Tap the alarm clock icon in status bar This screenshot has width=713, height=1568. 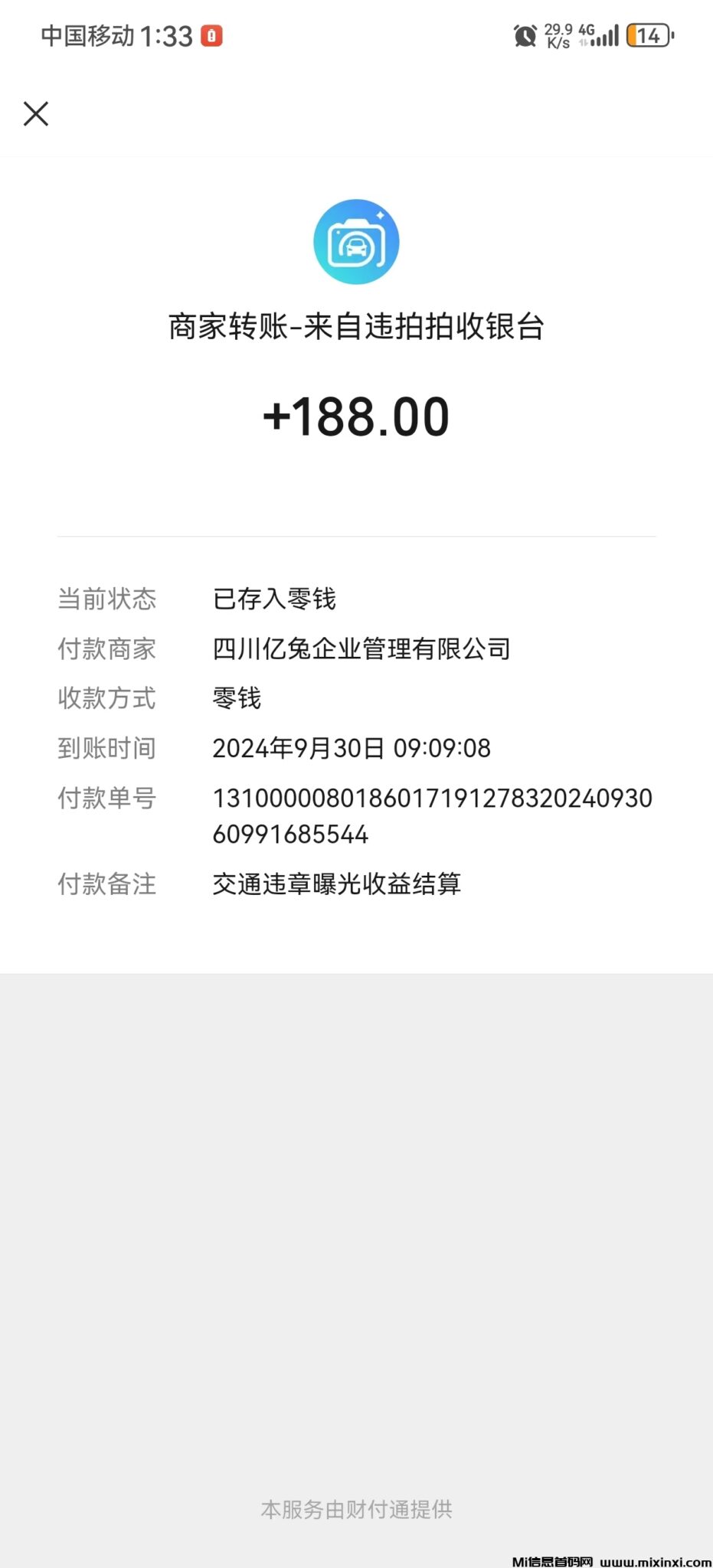(x=524, y=36)
